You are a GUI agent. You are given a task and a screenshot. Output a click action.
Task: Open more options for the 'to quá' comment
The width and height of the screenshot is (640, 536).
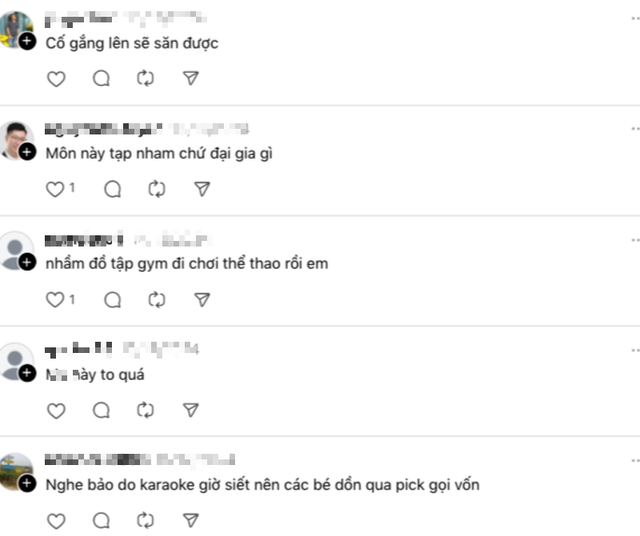(634, 350)
